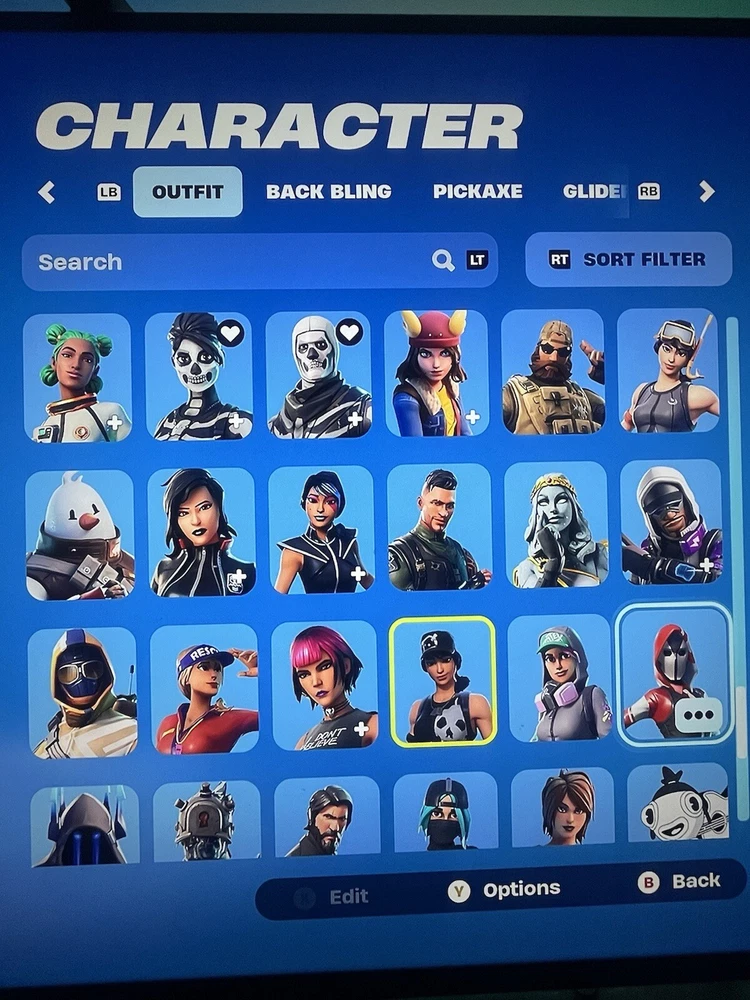750x1000 pixels.
Task: Choose the red horned-hat girl outfit
Action: click(x=436, y=373)
